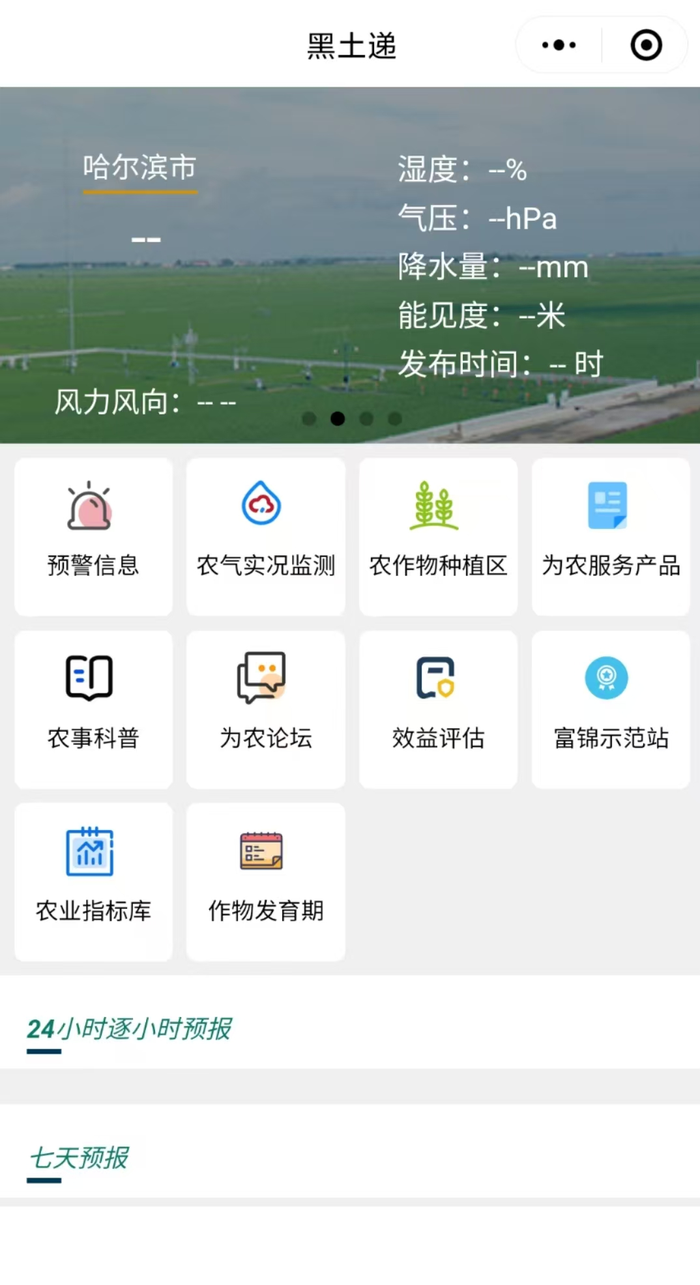View the 富锦示范站 demonstration station
The width and height of the screenshot is (700, 1285).
pyautogui.click(x=610, y=708)
